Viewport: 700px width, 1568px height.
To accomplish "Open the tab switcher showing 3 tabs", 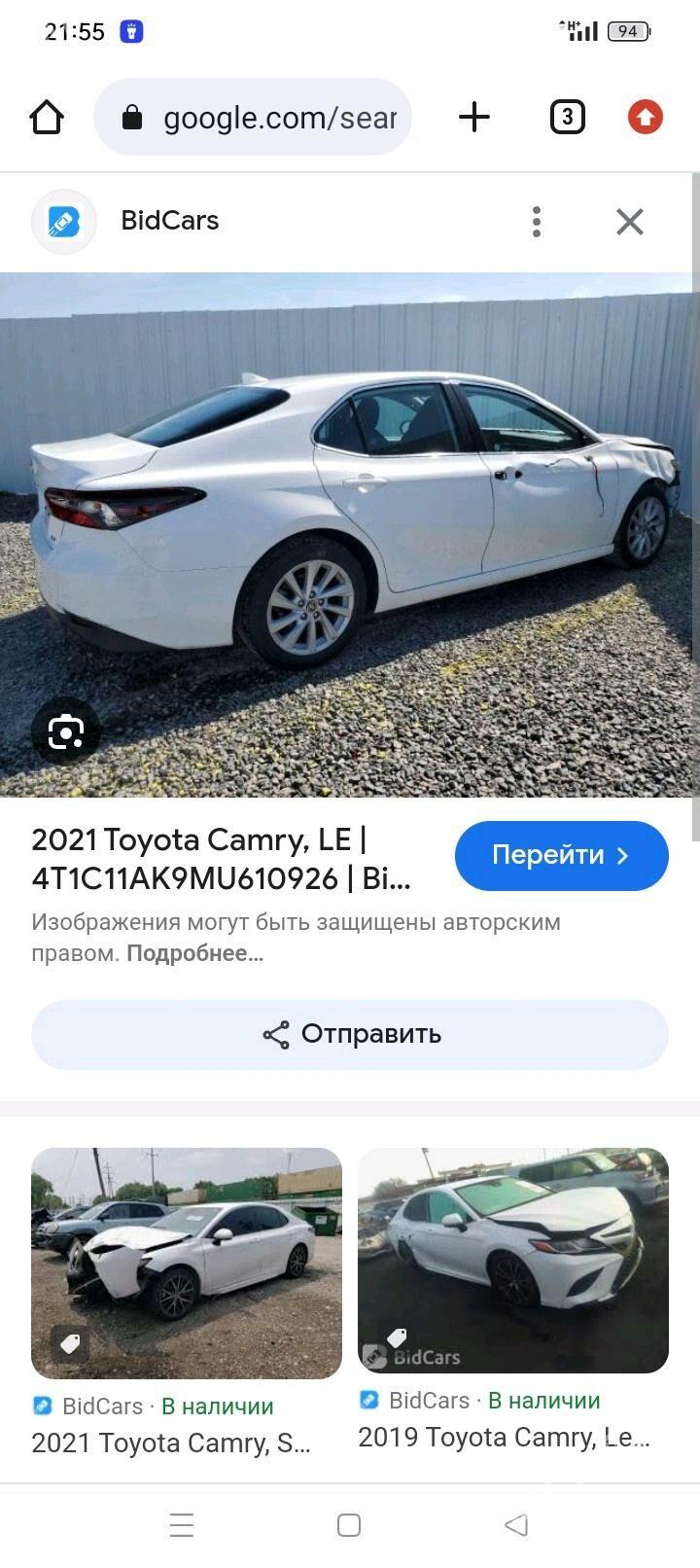I will 567,117.
